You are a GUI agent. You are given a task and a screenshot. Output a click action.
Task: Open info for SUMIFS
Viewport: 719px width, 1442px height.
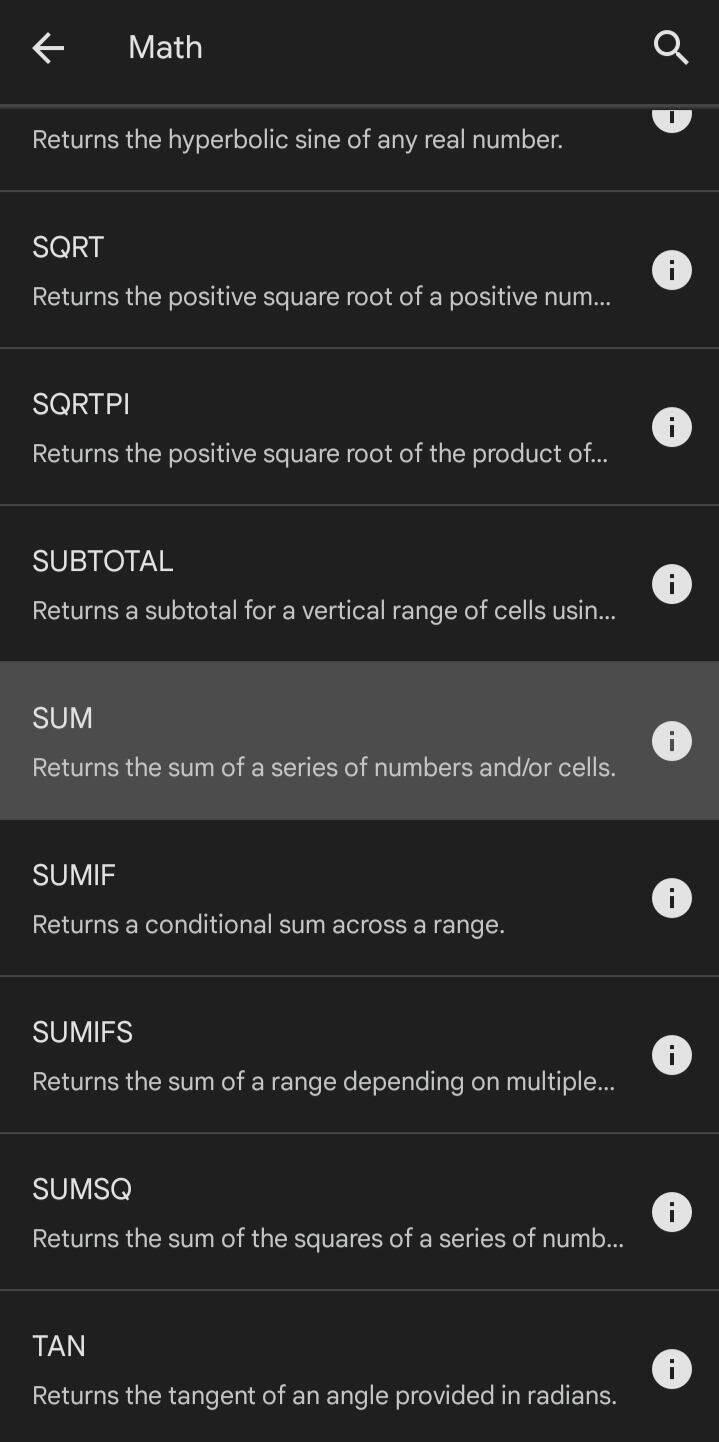[671, 1055]
